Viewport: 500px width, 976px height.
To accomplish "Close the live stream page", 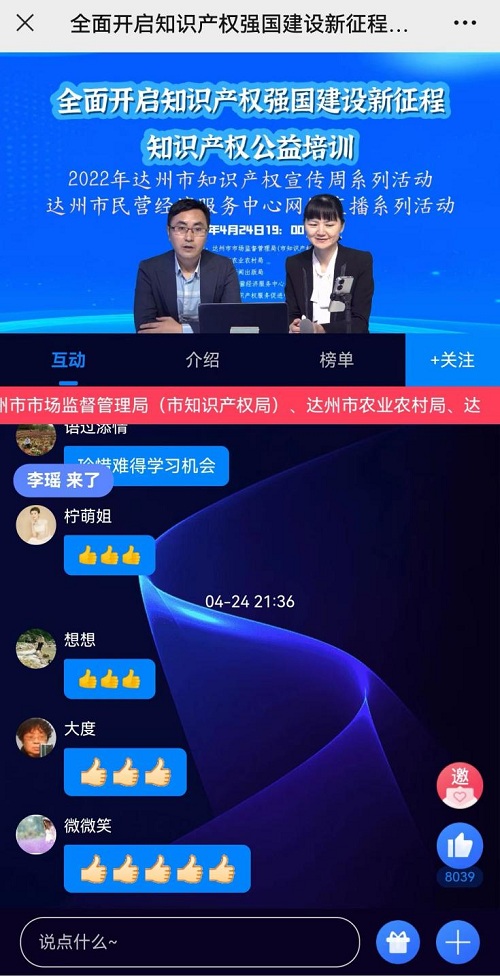I will (x=25, y=24).
